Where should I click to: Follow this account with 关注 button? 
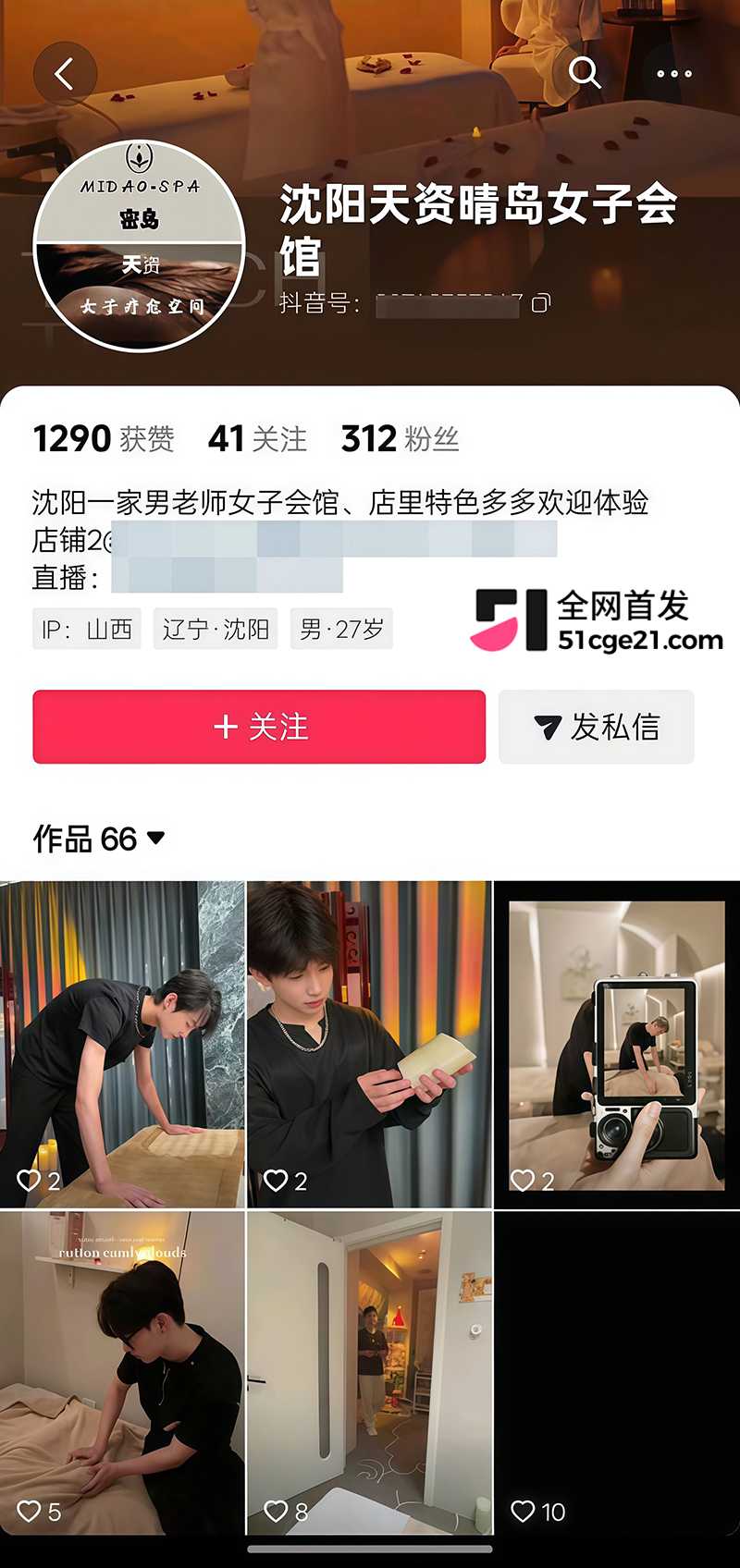point(259,727)
